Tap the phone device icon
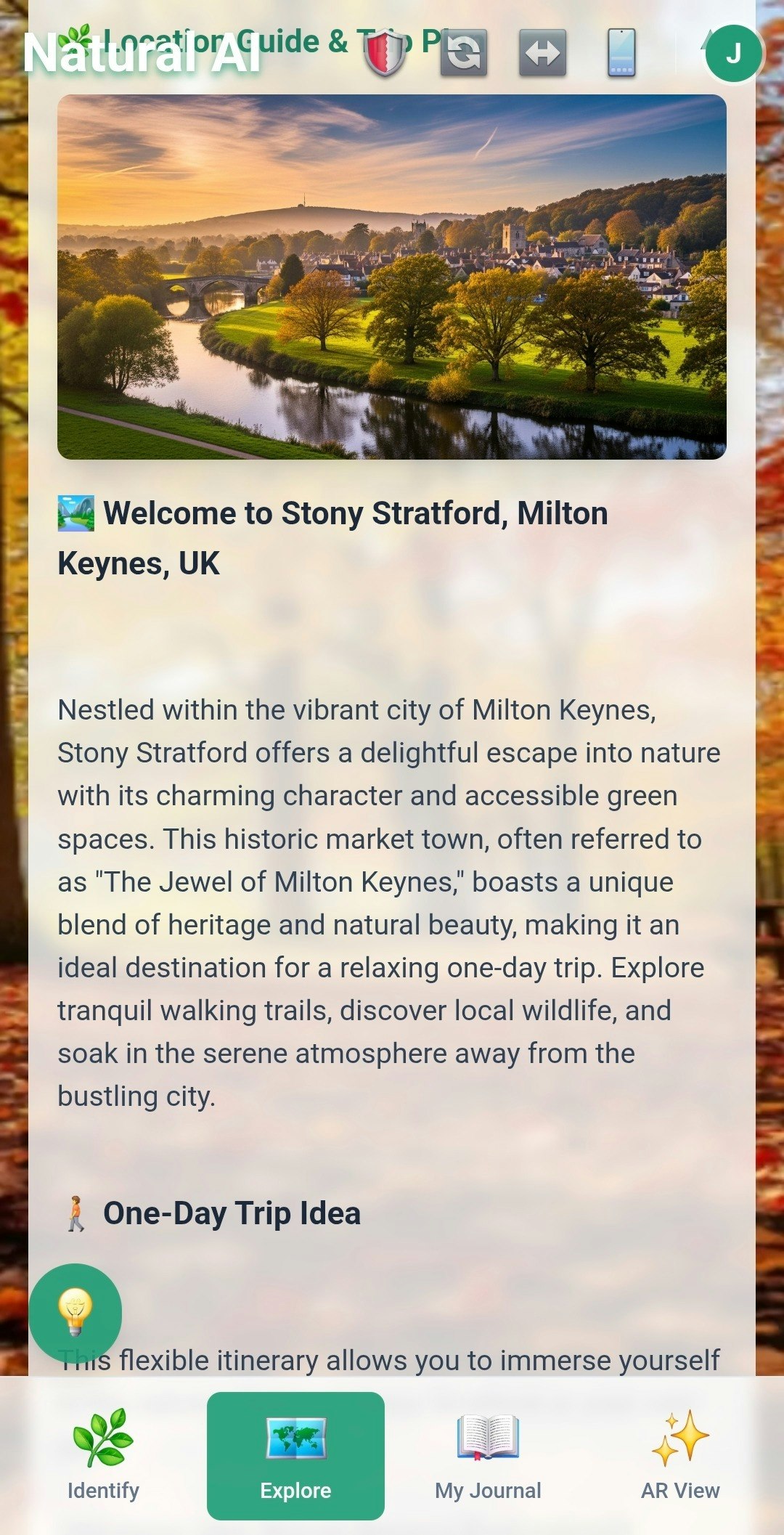The height and width of the screenshot is (1535, 784). coord(621,53)
